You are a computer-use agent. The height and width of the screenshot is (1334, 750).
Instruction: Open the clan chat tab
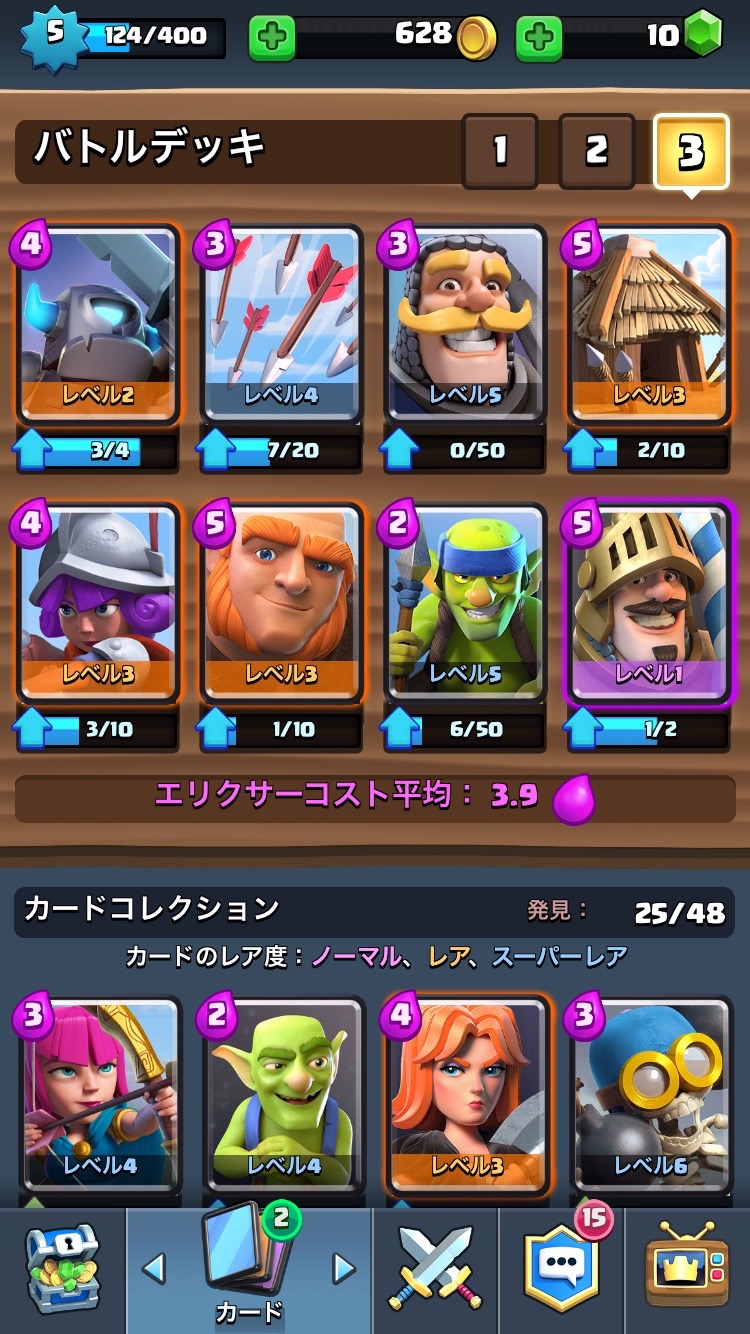coord(560,1268)
